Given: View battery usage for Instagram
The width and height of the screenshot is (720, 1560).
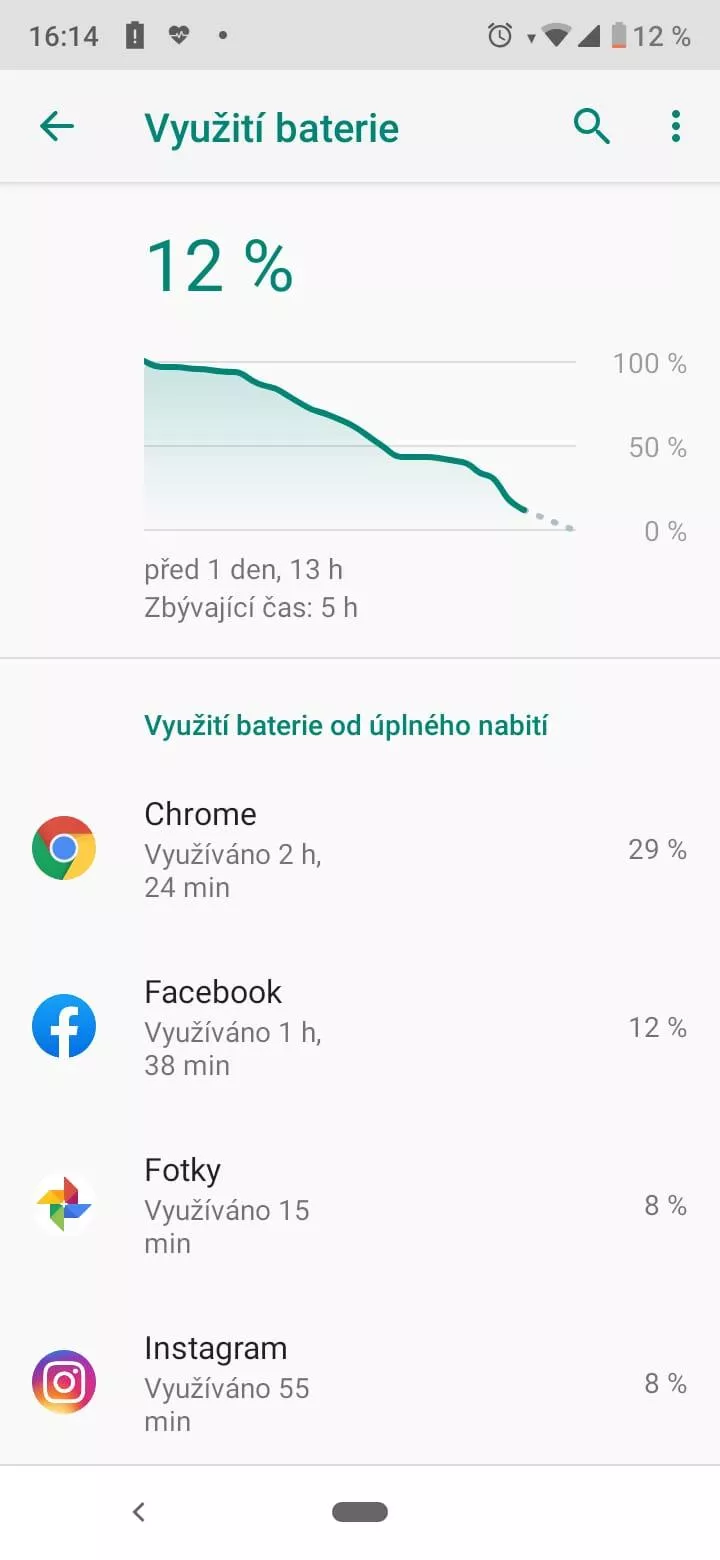Looking at the screenshot, I should (360, 1383).
